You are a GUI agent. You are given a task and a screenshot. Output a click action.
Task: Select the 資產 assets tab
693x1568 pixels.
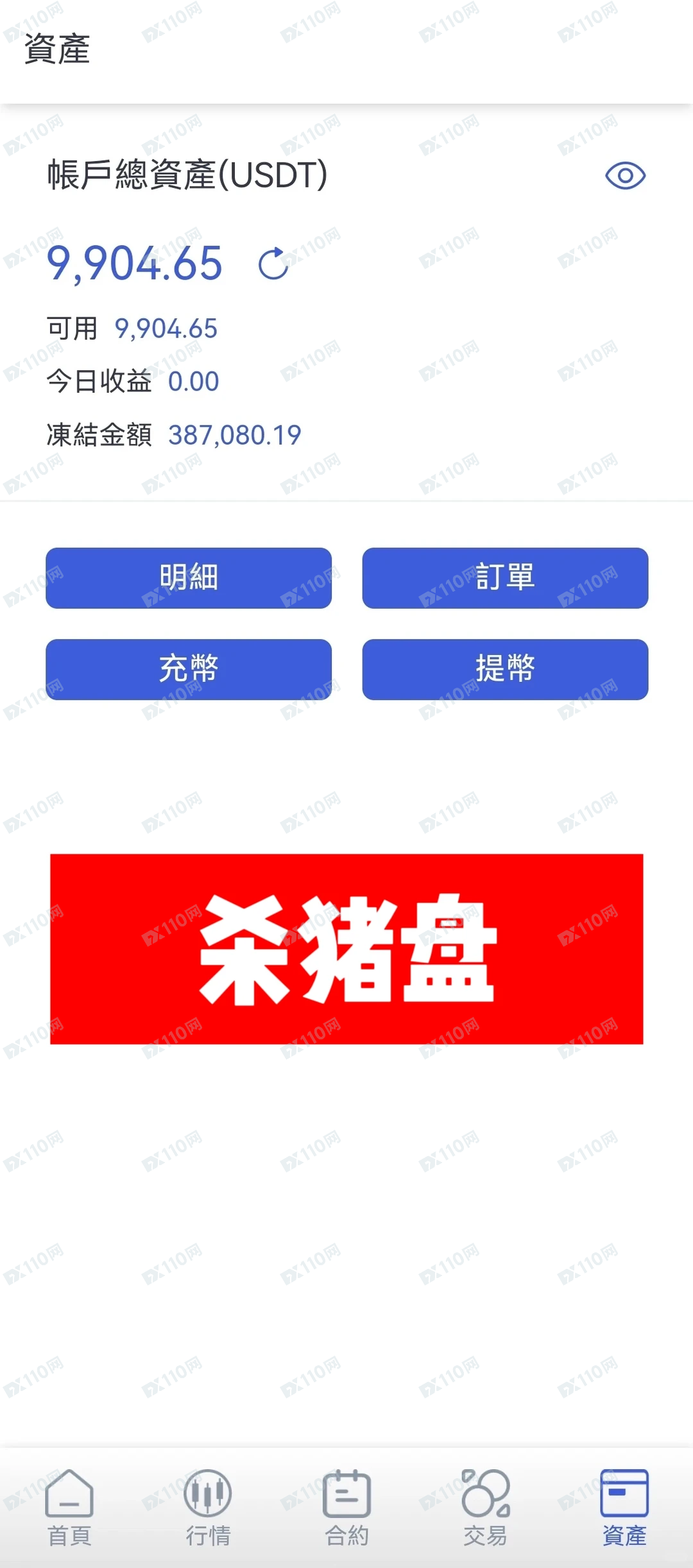coord(624,1508)
